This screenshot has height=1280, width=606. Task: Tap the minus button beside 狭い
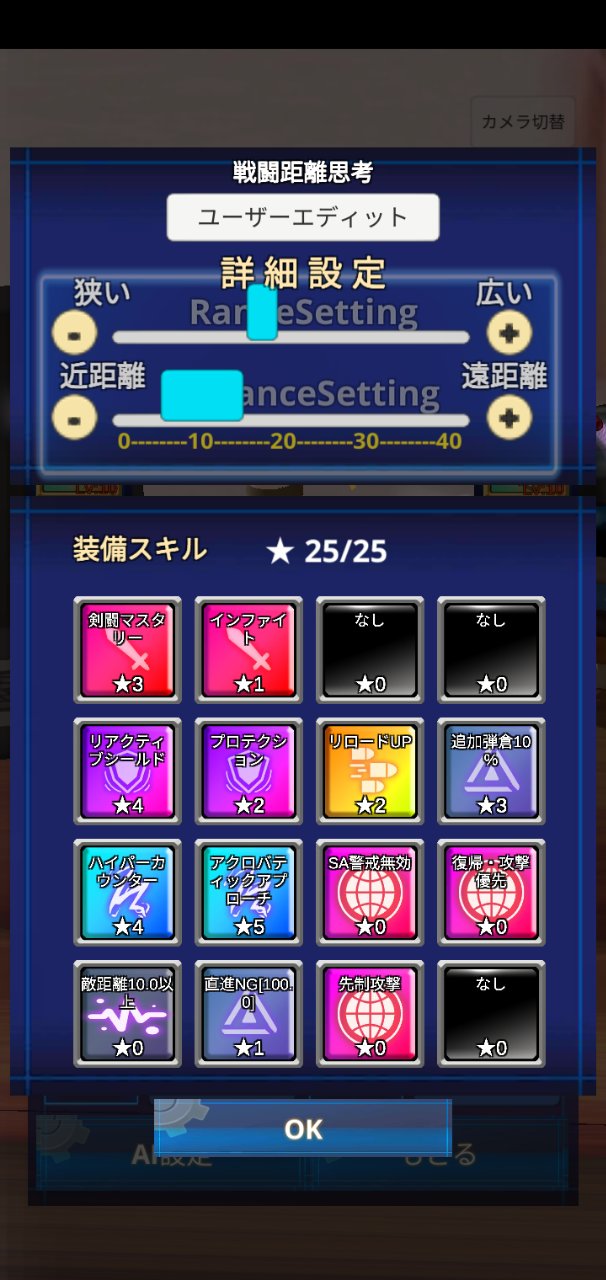click(x=75, y=333)
